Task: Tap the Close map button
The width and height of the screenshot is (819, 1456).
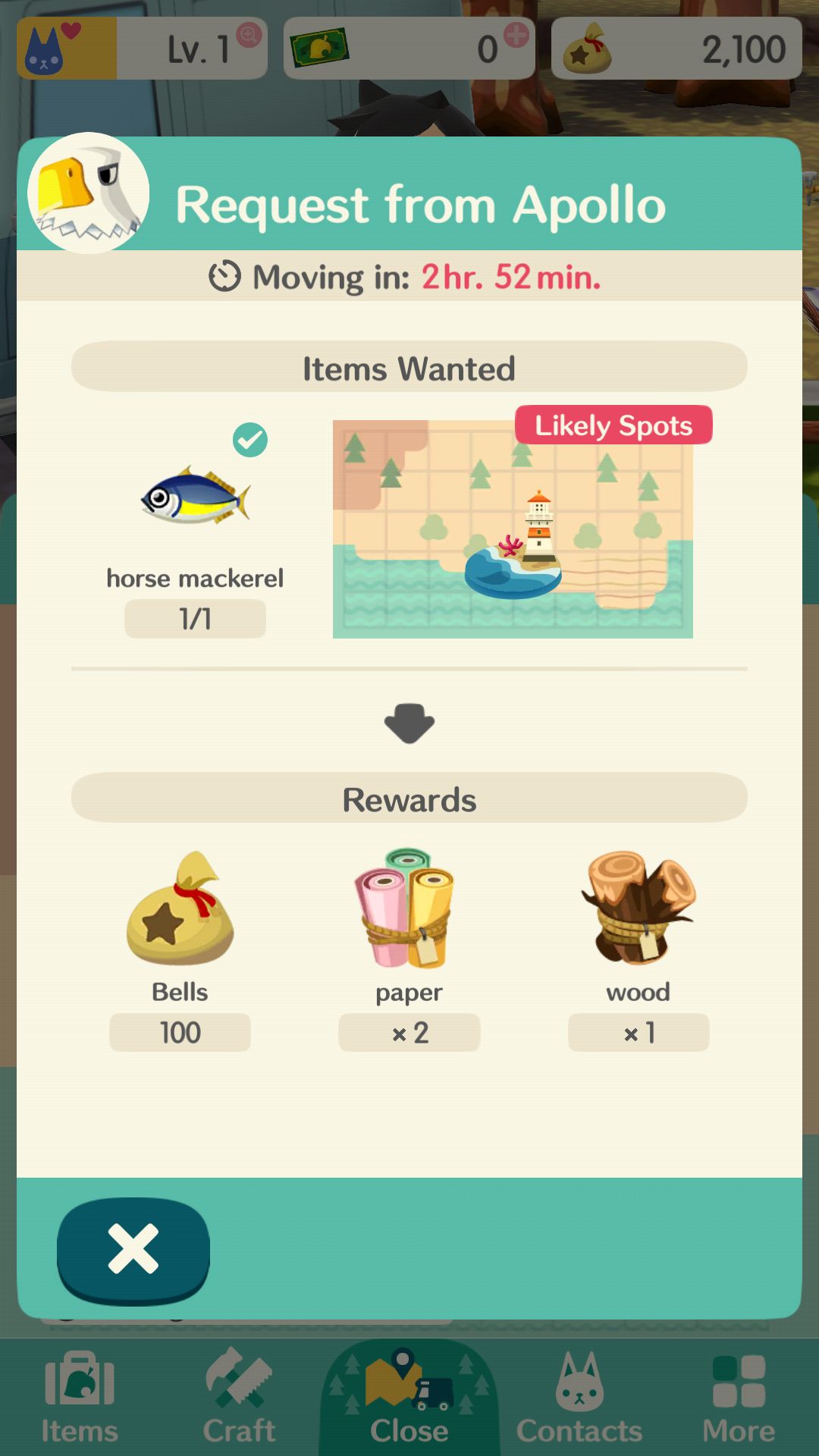Action: coord(409,1398)
